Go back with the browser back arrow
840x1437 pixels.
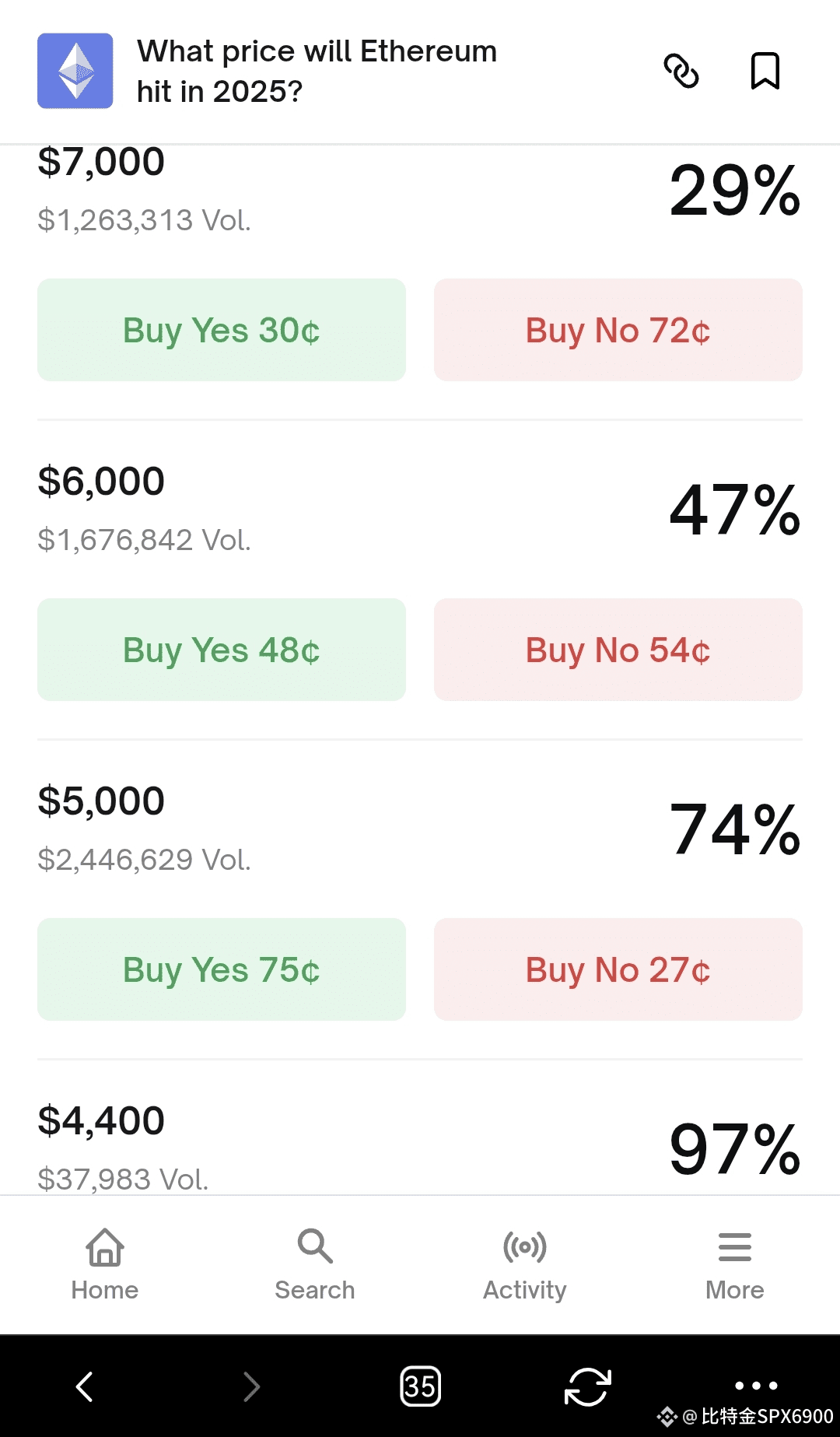click(x=85, y=1386)
